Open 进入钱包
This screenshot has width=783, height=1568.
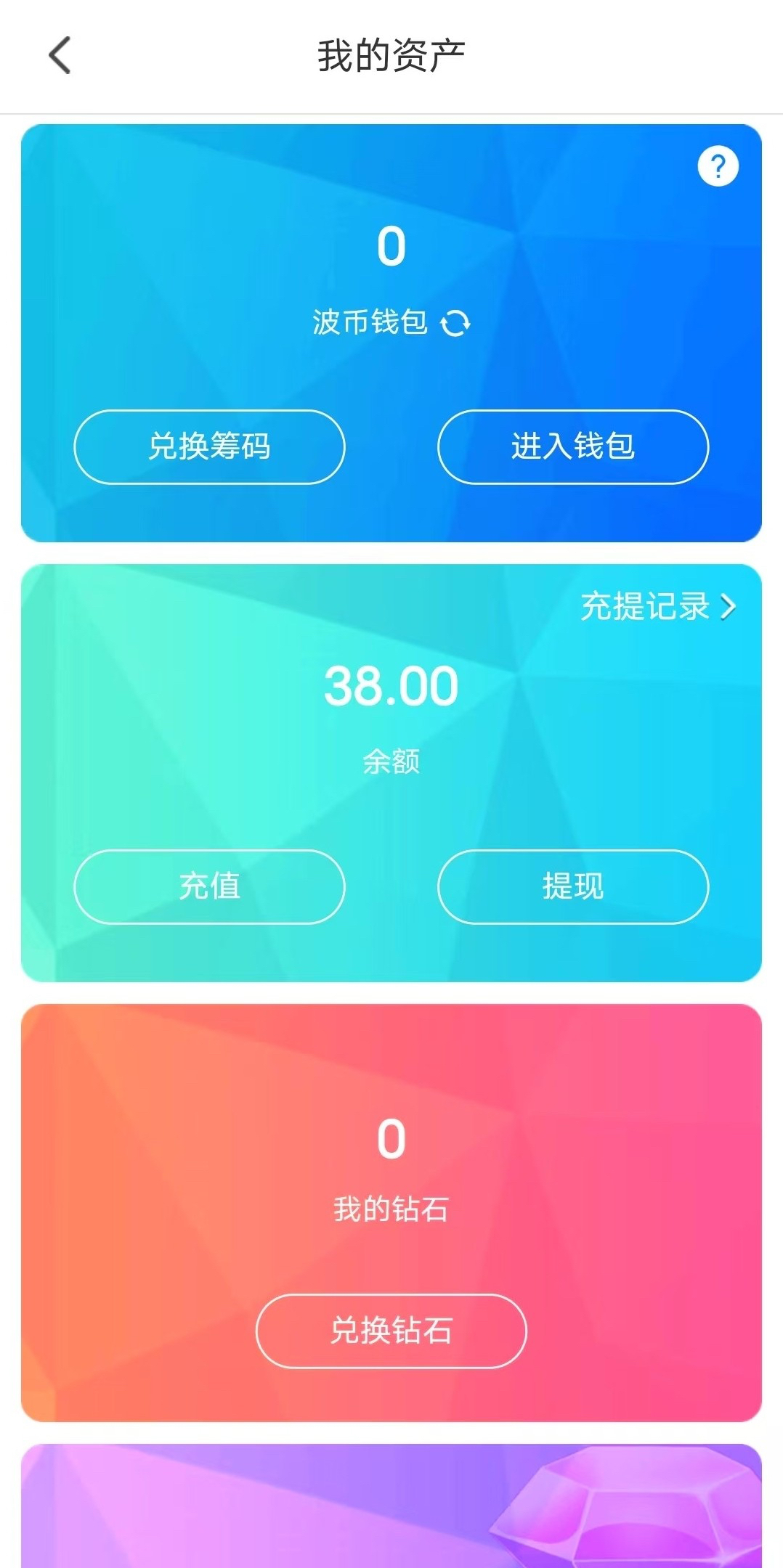(x=572, y=446)
